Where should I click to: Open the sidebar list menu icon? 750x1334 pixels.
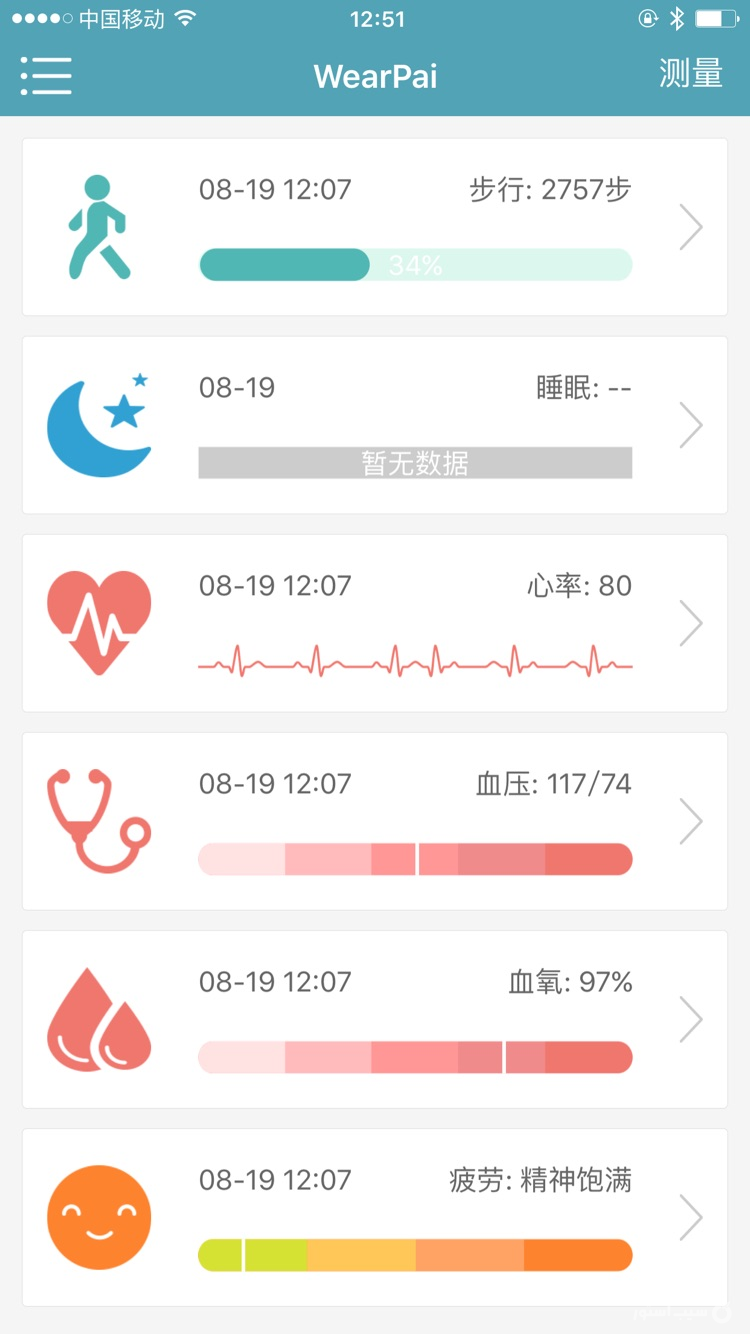pos(46,75)
